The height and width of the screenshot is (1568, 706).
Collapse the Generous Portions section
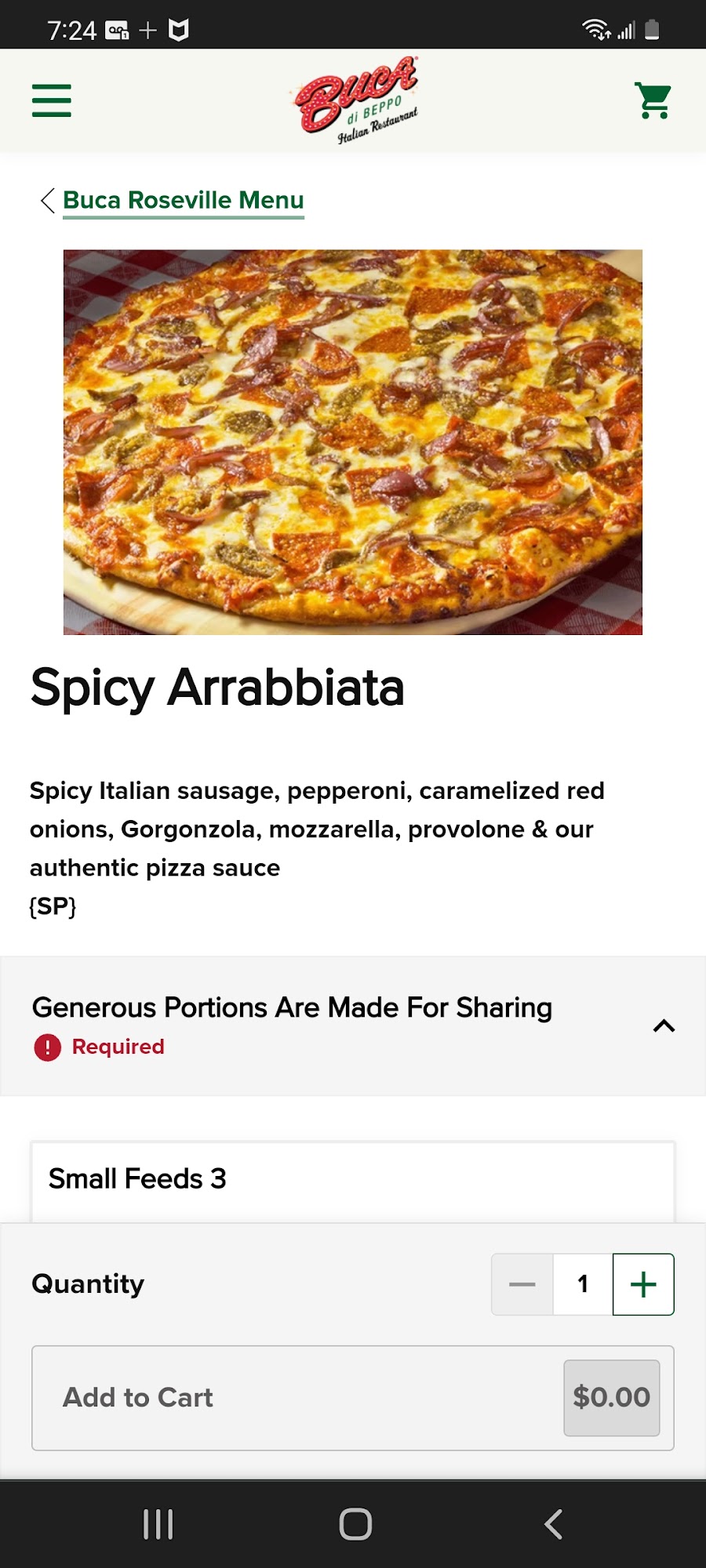664,1025
